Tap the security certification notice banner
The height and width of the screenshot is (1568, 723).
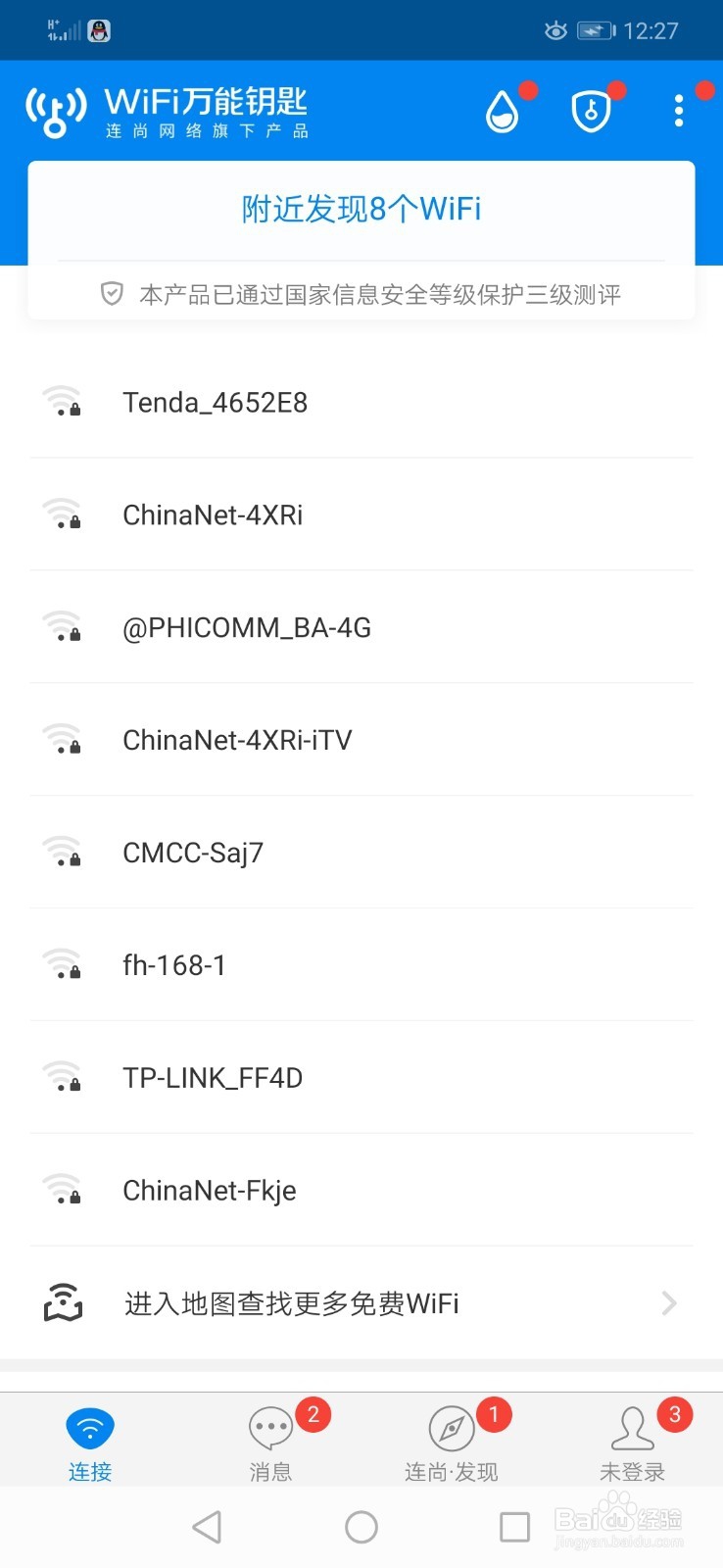(361, 293)
